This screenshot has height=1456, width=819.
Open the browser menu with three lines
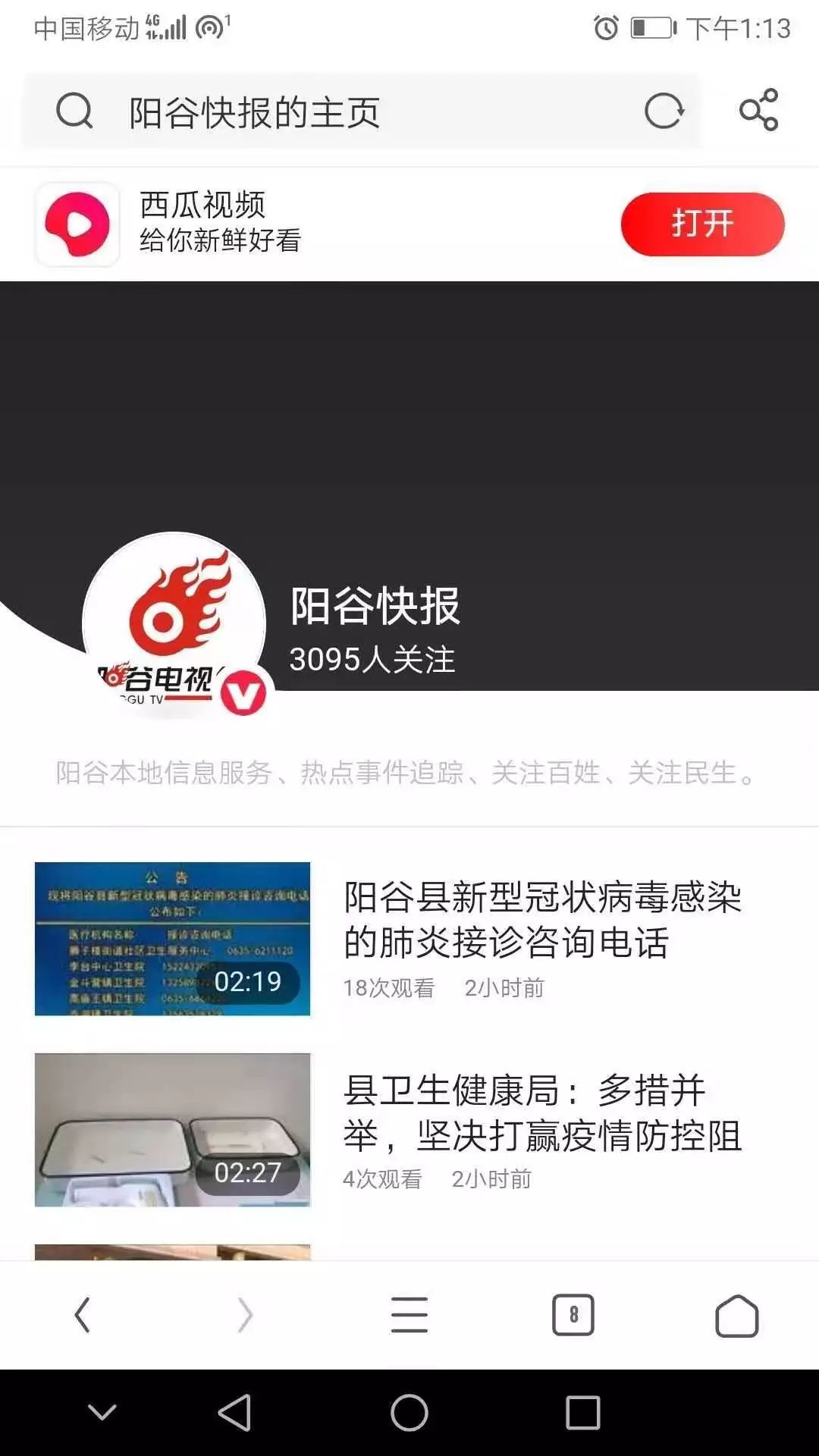409,1315
